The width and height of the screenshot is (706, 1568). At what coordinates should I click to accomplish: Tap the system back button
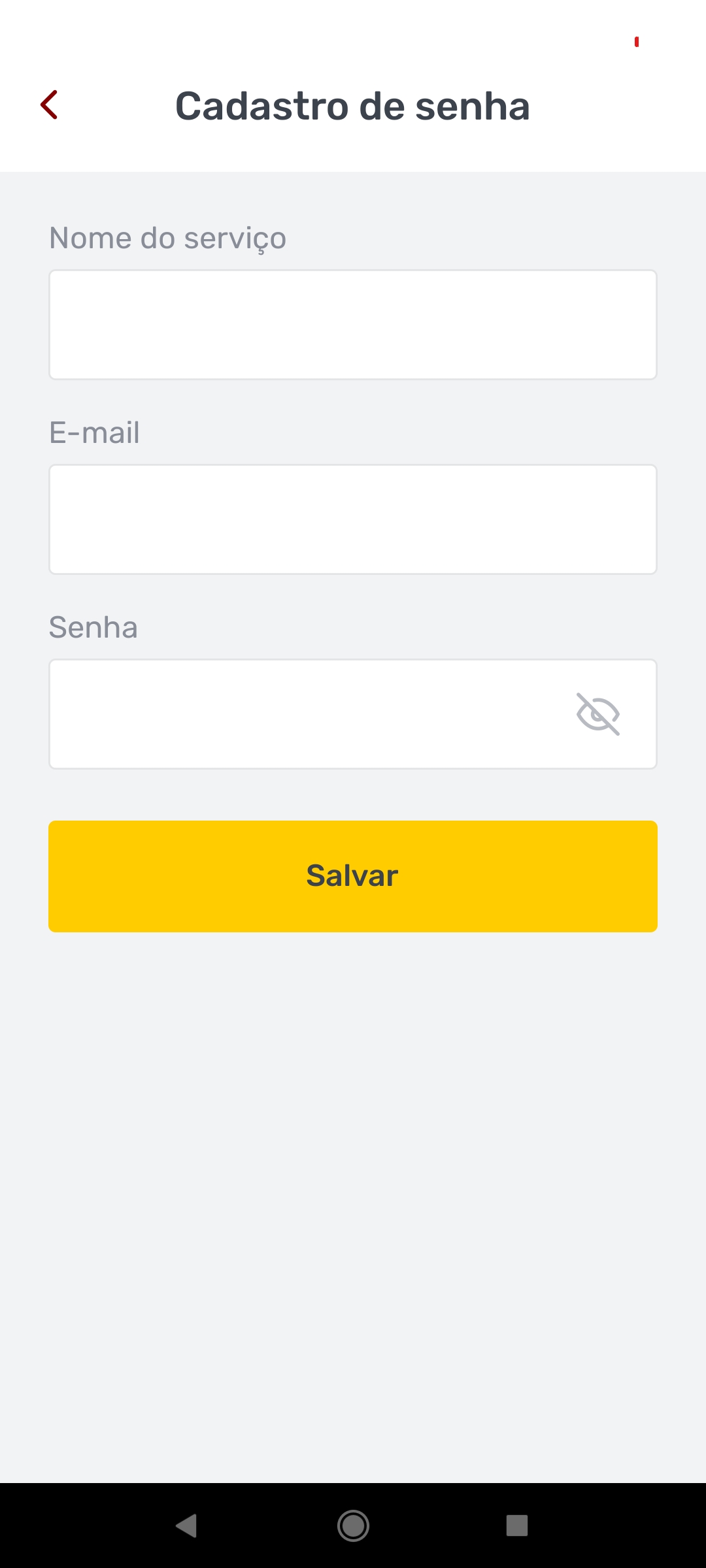187,1526
